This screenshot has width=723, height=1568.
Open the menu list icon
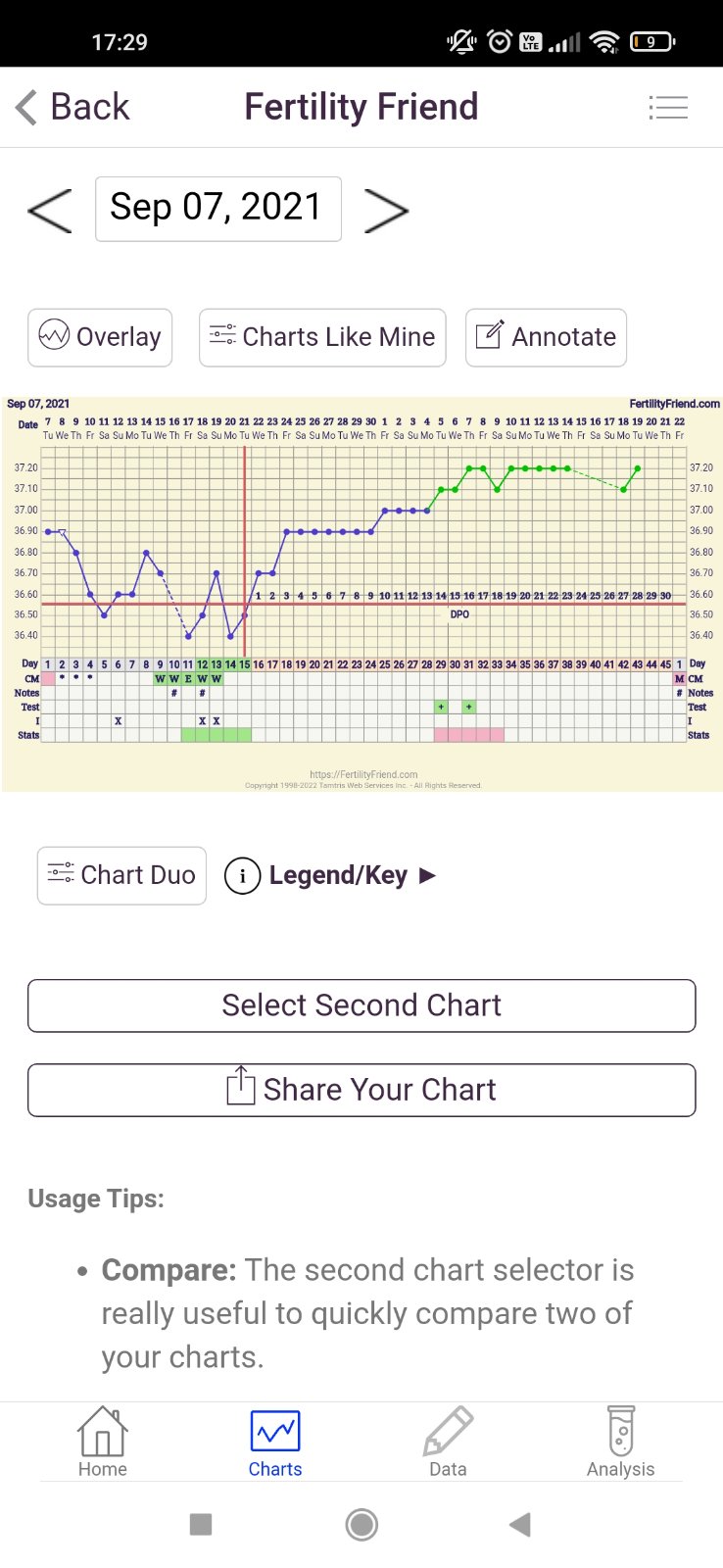click(668, 107)
